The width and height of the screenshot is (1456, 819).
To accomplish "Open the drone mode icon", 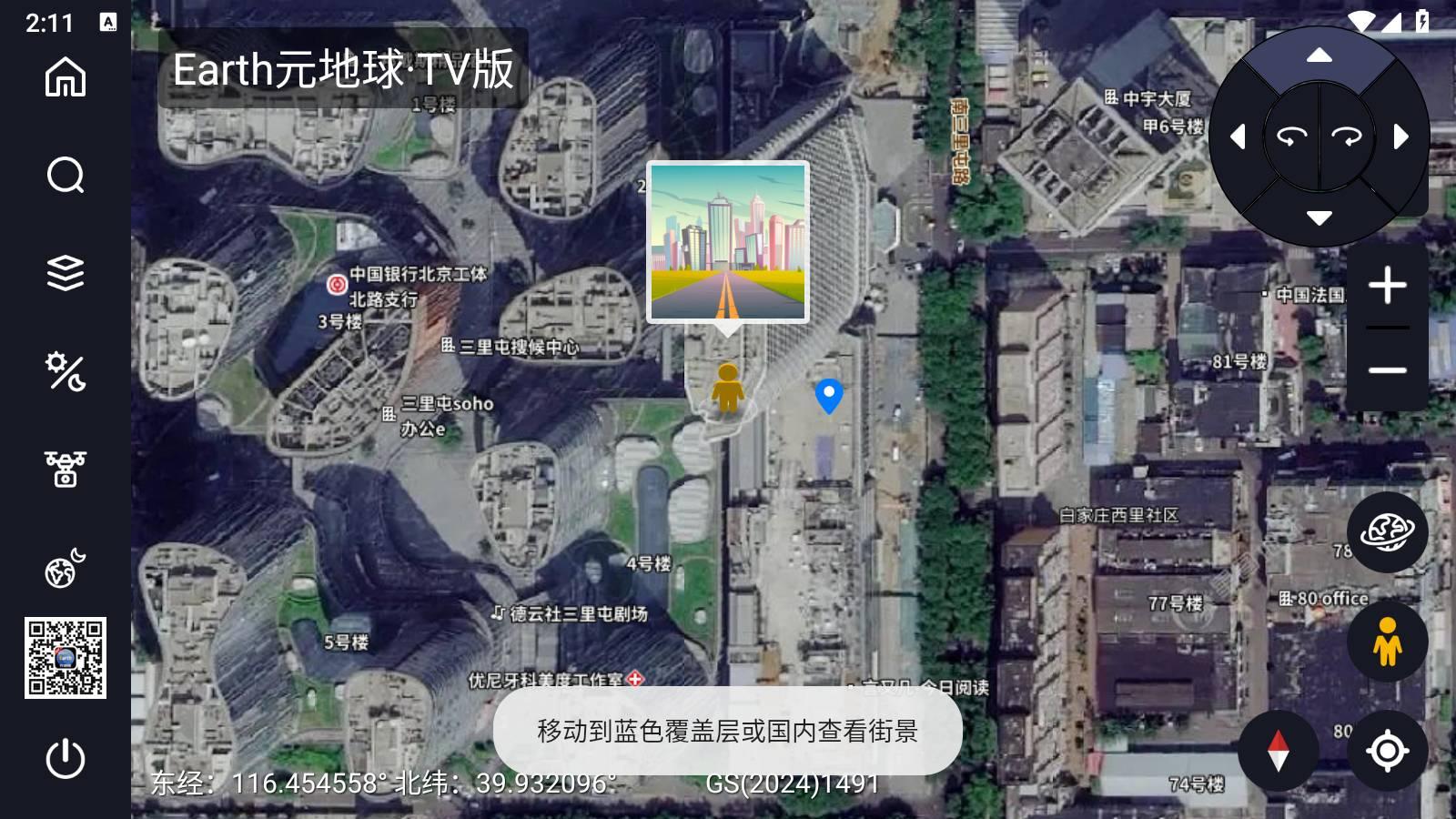I will [x=66, y=470].
